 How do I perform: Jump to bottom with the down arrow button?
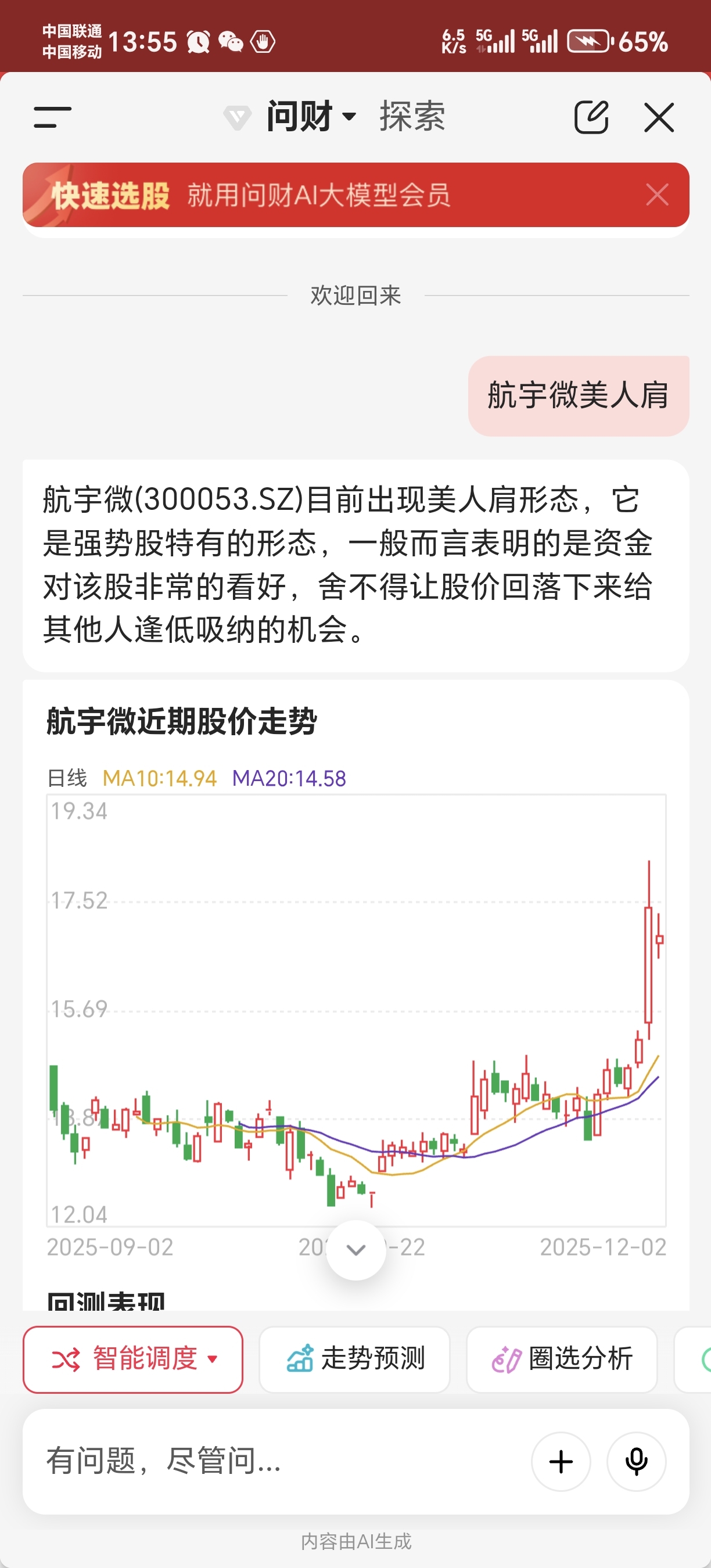click(356, 1250)
